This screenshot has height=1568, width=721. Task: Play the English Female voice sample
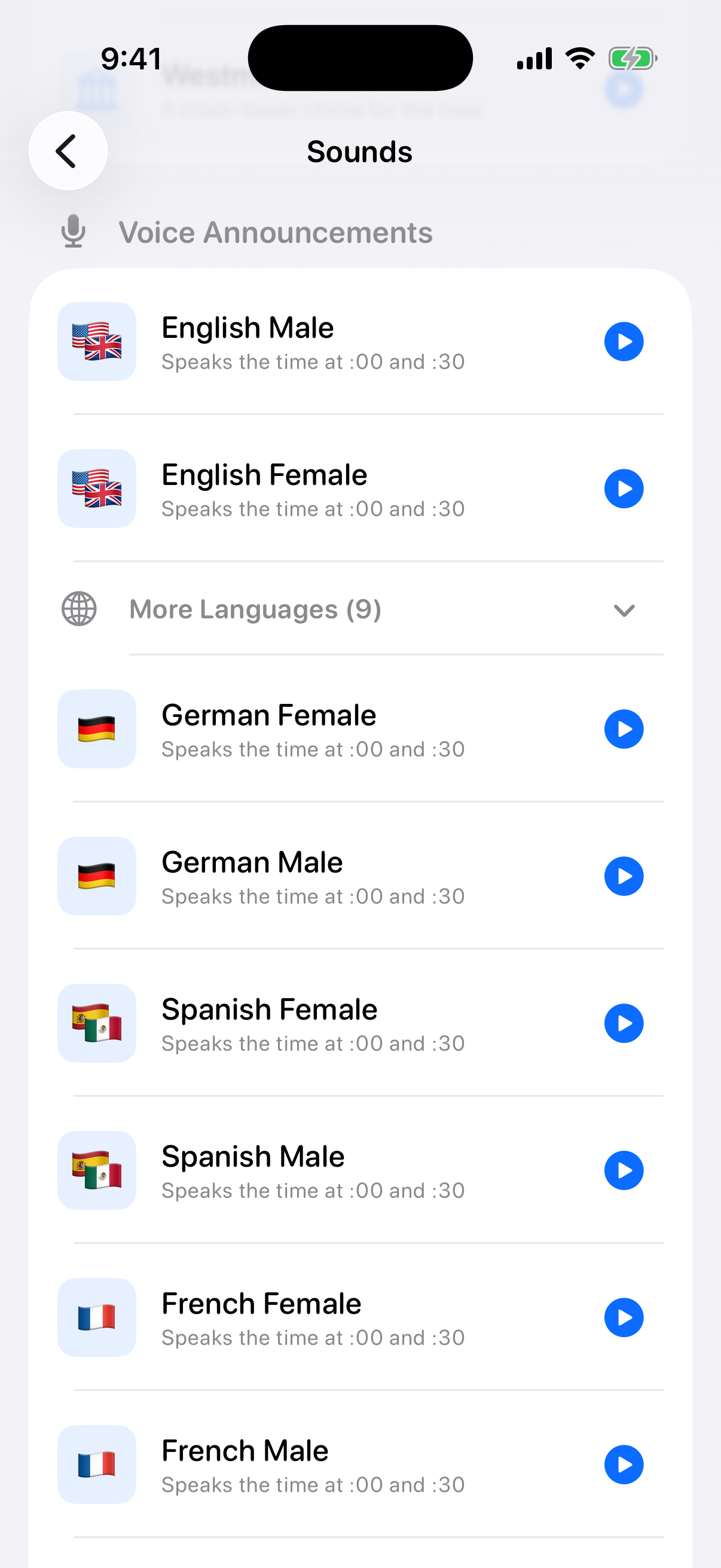(624, 489)
